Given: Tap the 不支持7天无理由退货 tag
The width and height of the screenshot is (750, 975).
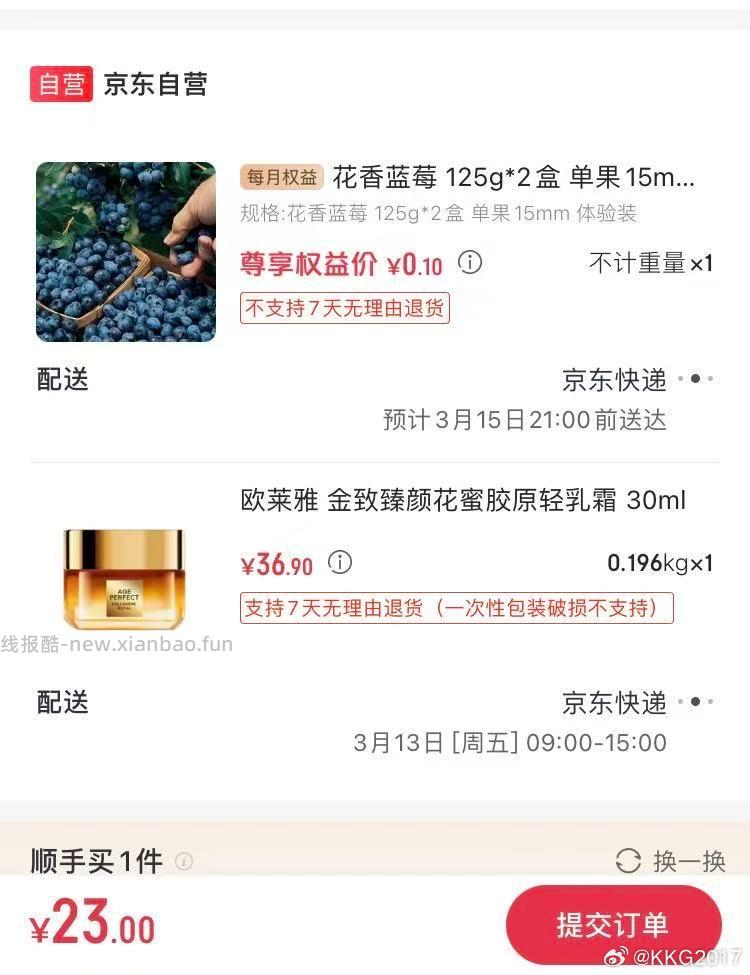Looking at the screenshot, I should pyautogui.click(x=345, y=310).
